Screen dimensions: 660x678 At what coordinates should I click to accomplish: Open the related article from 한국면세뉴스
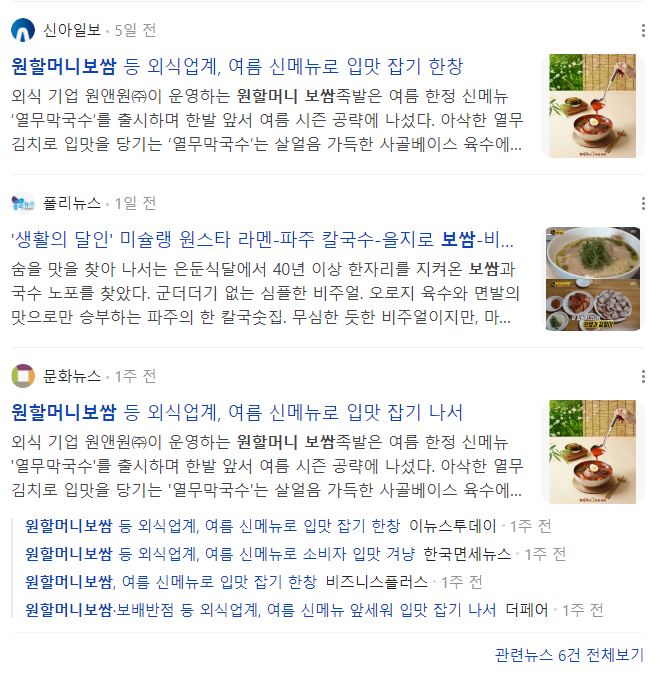(219, 554)
